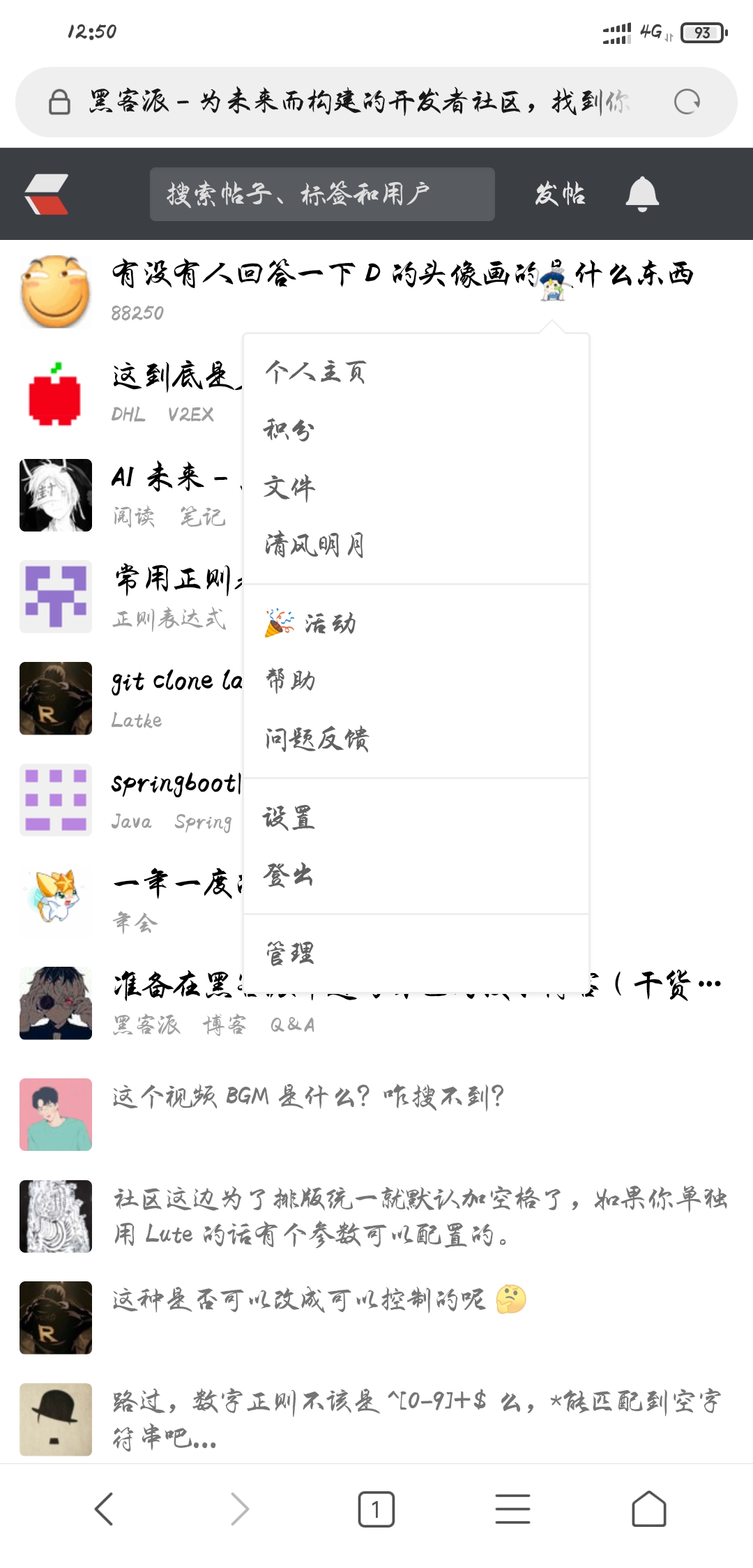This screenshot has height=1568, width=753.
Task: Open 🎉 活动 in the menu
Action: click(312, 623)
